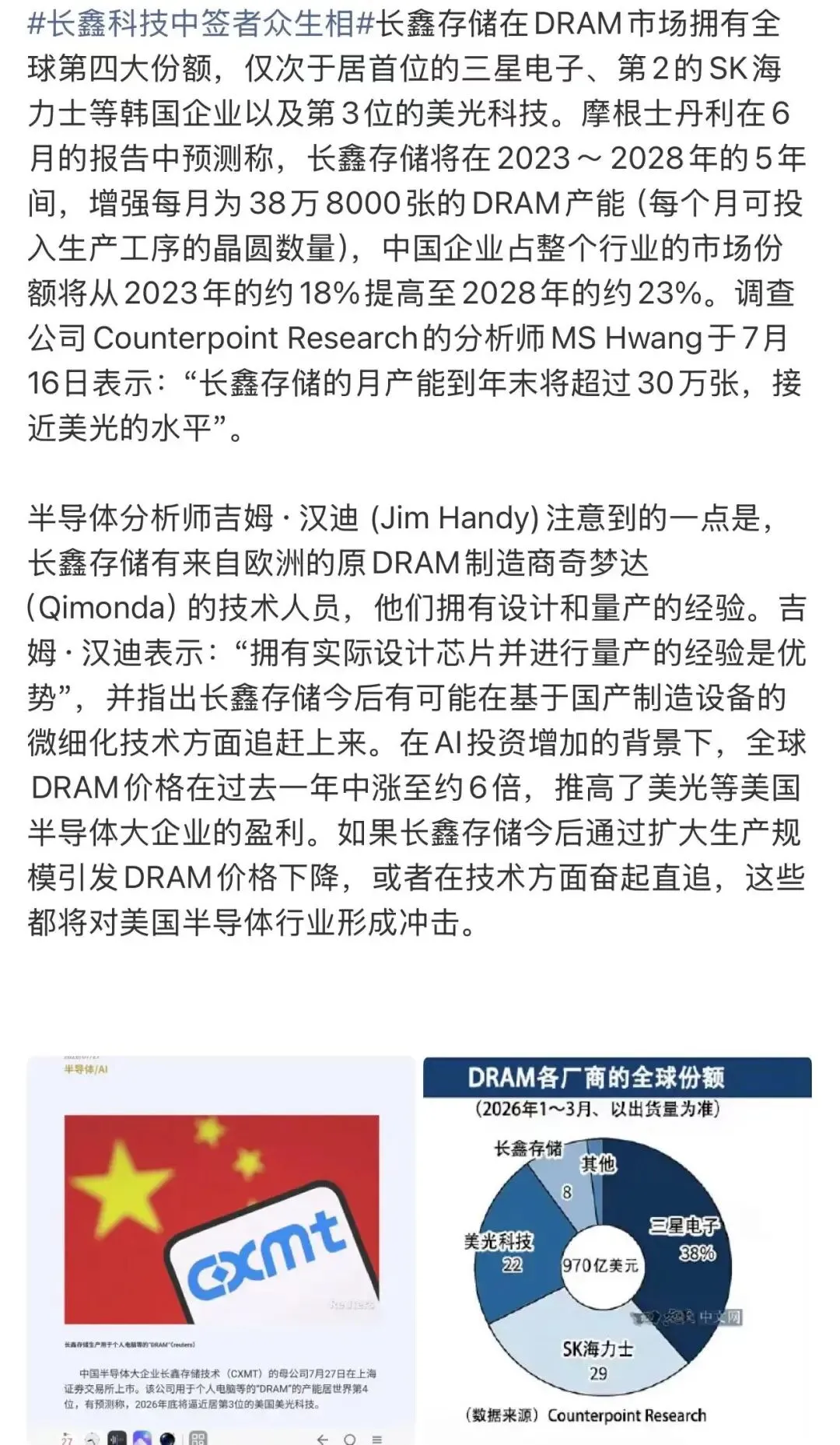
Task: Open the #长鑫科技中签者众生相# hashtag topic
Action: tap(202, 24)
